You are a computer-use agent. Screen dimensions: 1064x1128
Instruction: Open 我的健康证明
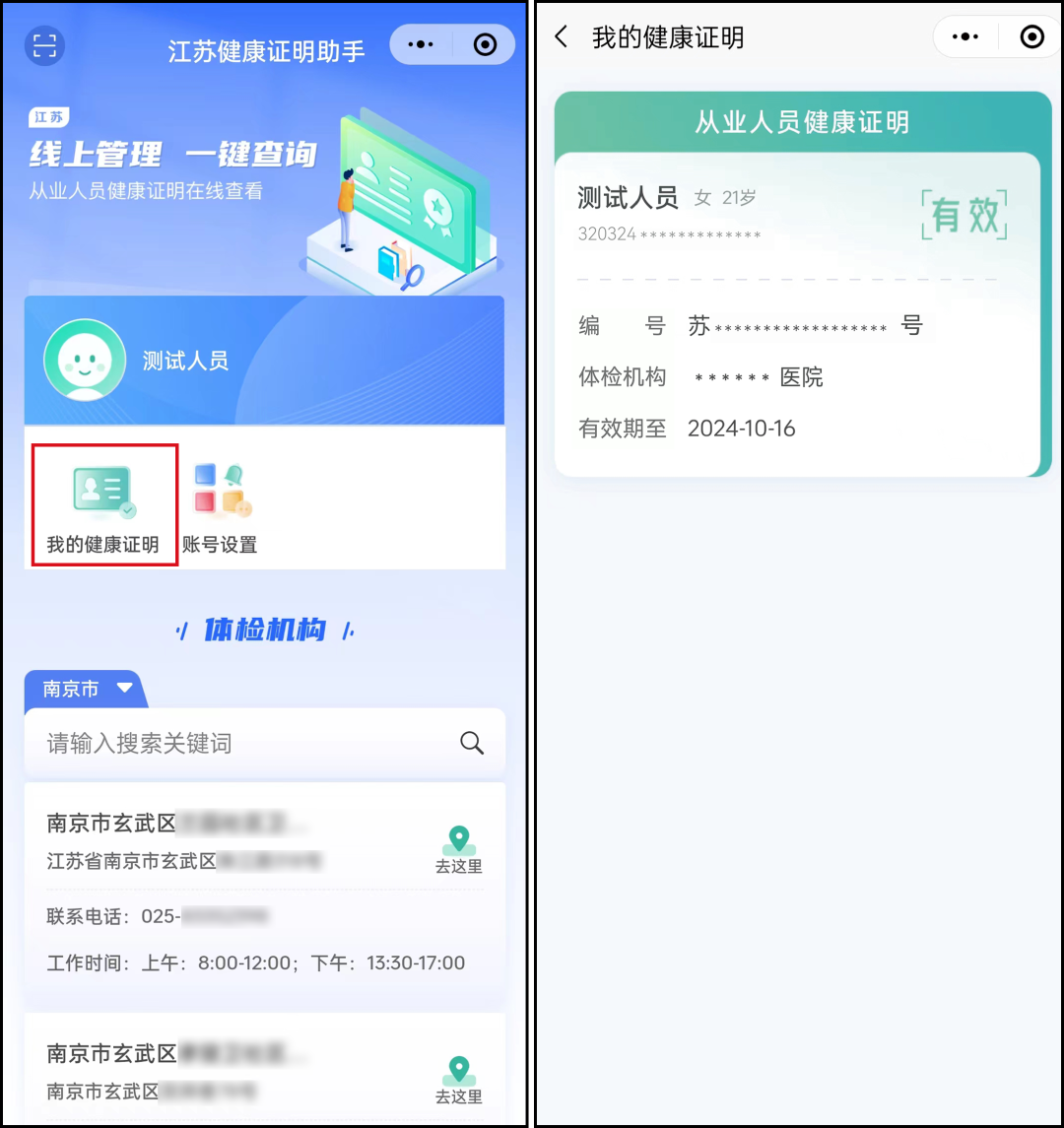pyautogui.click(x=103, y=506)
